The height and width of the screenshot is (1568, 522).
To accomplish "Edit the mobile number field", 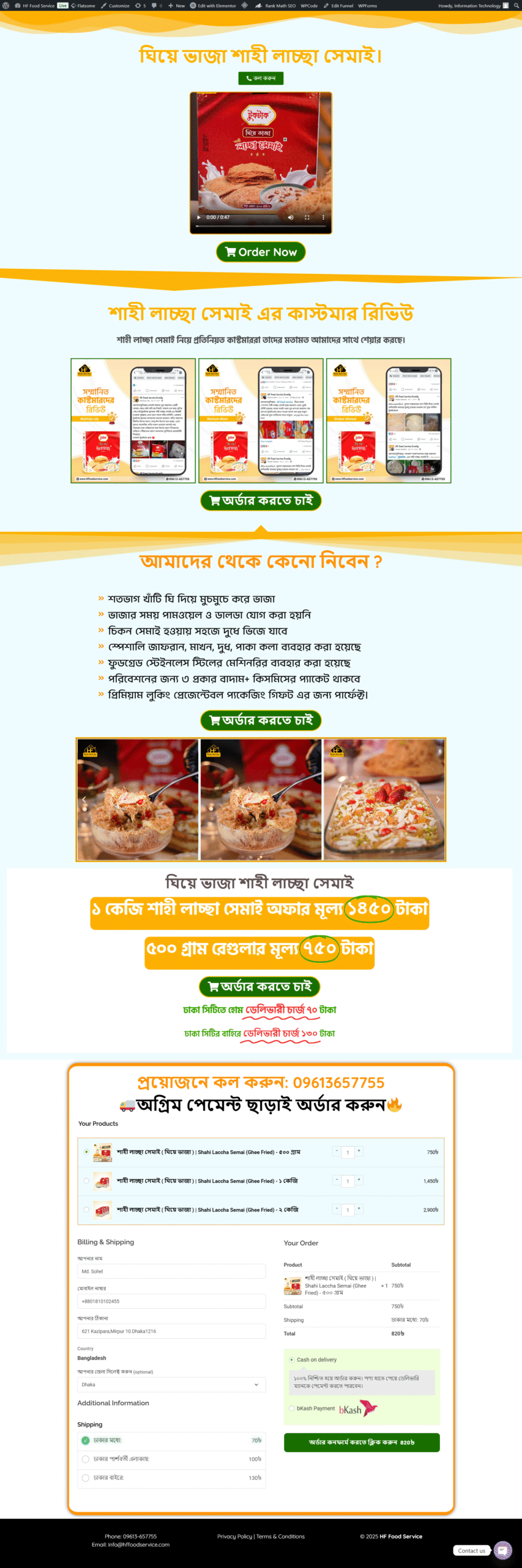I will pos(171,1301).
